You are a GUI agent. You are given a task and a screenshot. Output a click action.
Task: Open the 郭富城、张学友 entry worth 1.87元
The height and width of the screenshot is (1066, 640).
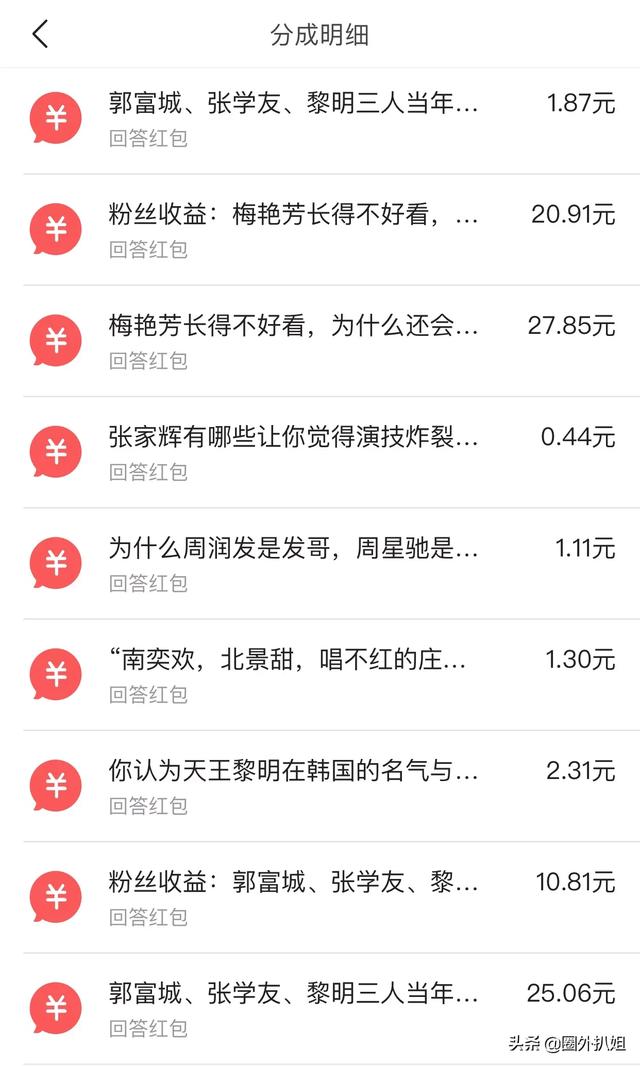click(x=320, y=120)
